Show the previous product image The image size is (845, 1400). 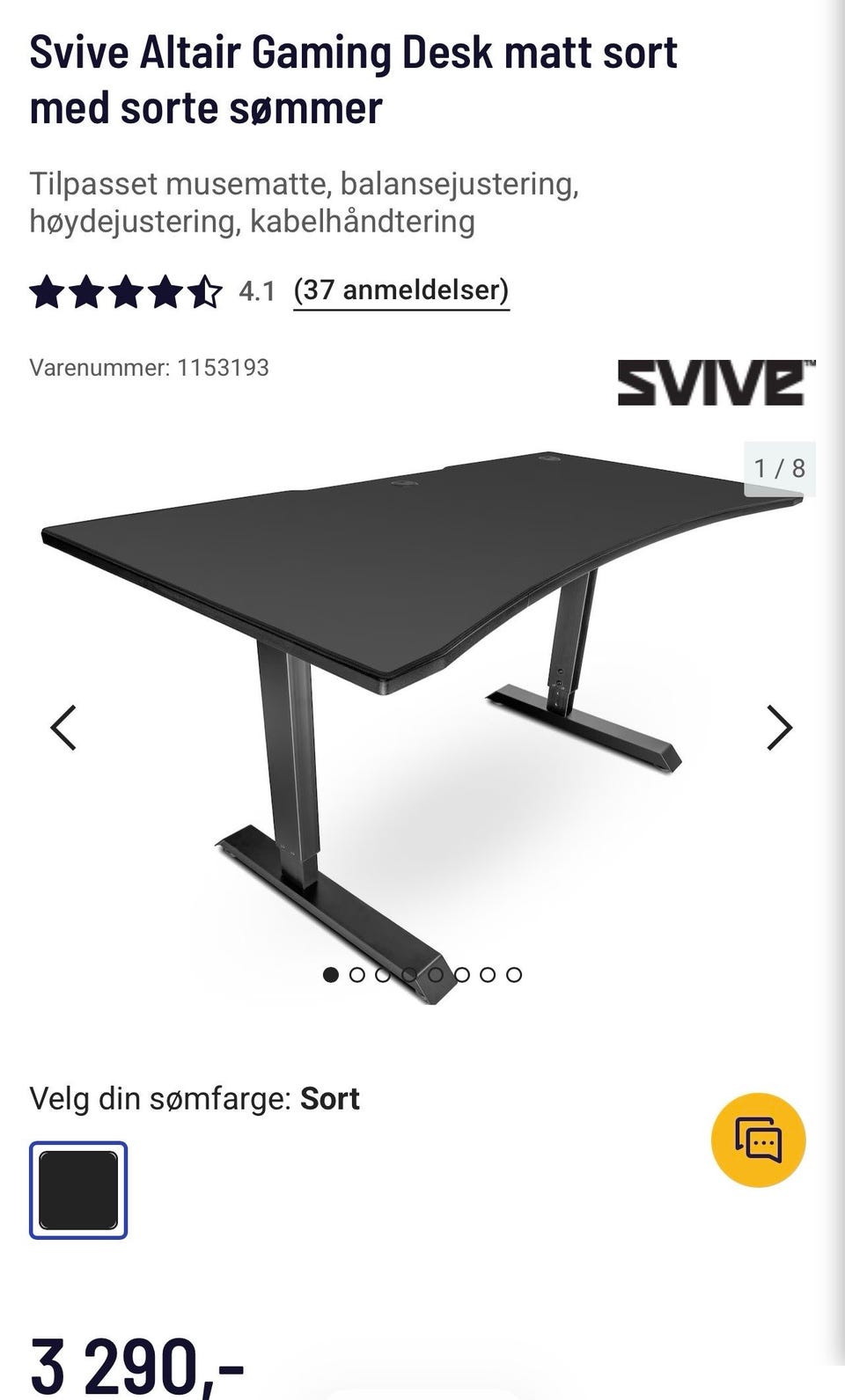tap(63, 728)
